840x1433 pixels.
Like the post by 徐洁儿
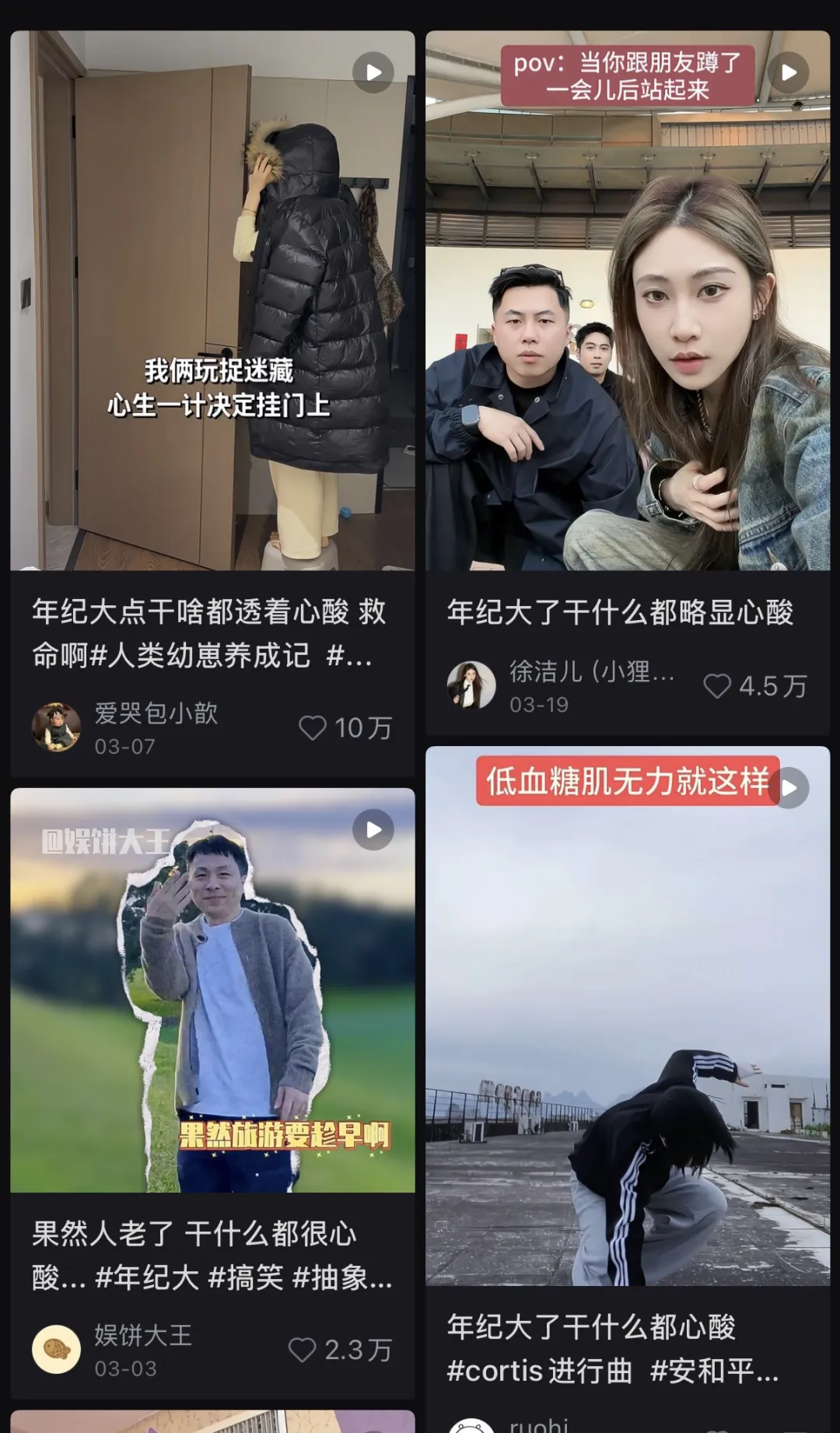tap(716, 686)
